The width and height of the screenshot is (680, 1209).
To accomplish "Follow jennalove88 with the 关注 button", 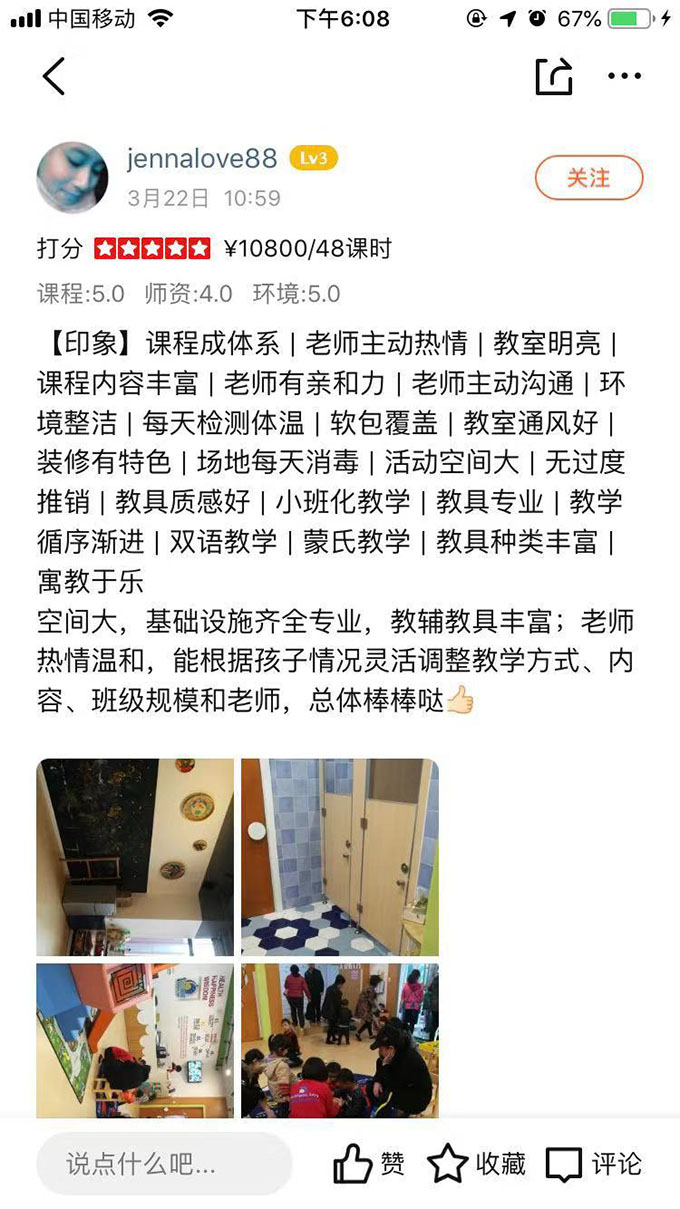I will 588,178.
